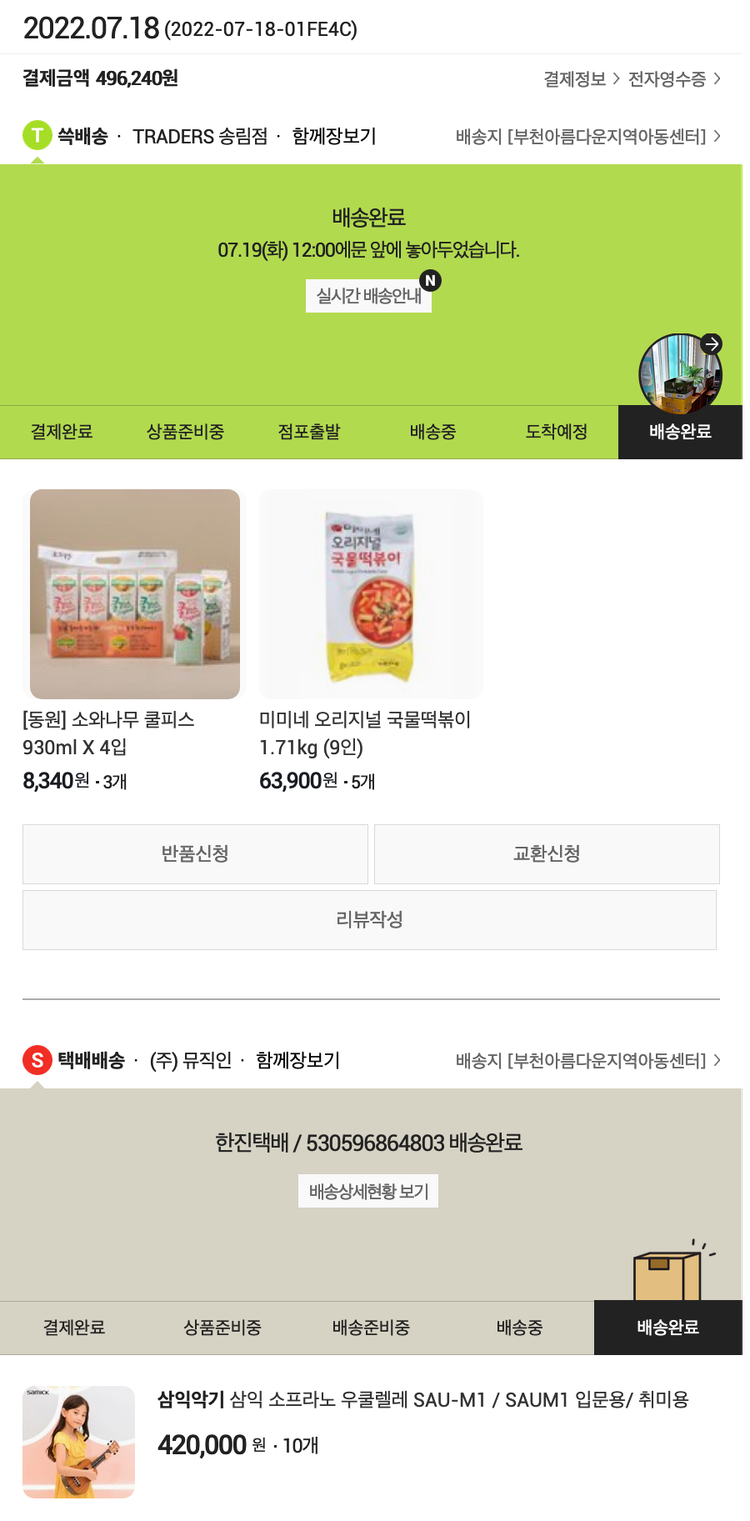View 배송상세현황 보기 for 한진택배
The width and height of the screenshot is (750, 1521).
[368, 1192]
